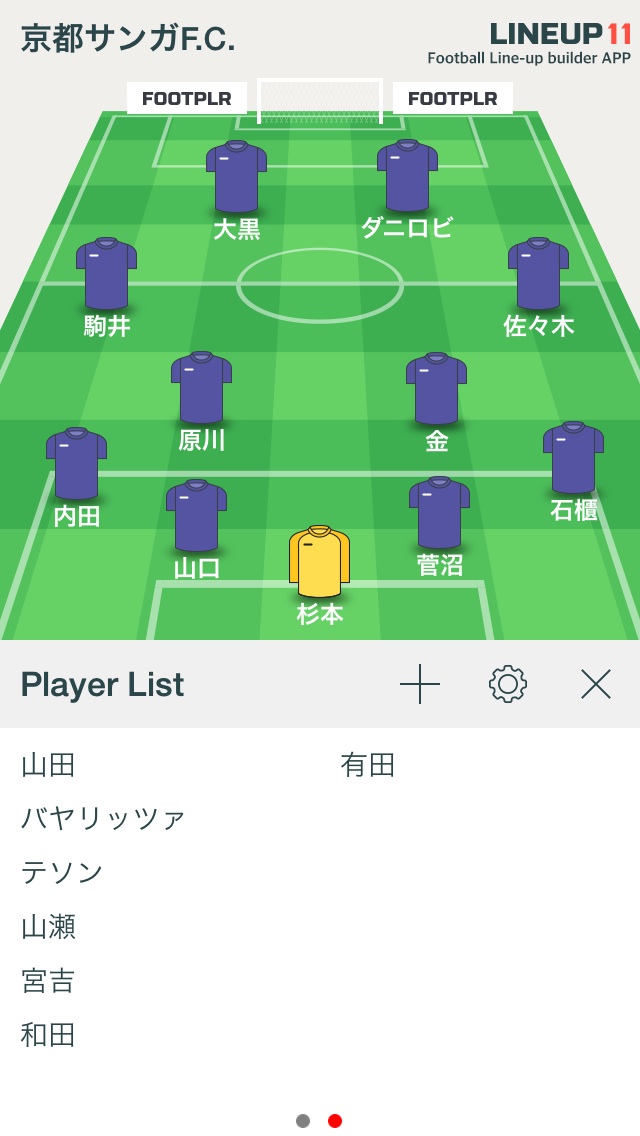Choose テソン from the player list
Screen dimensions: 640x1136
point(62,872)
